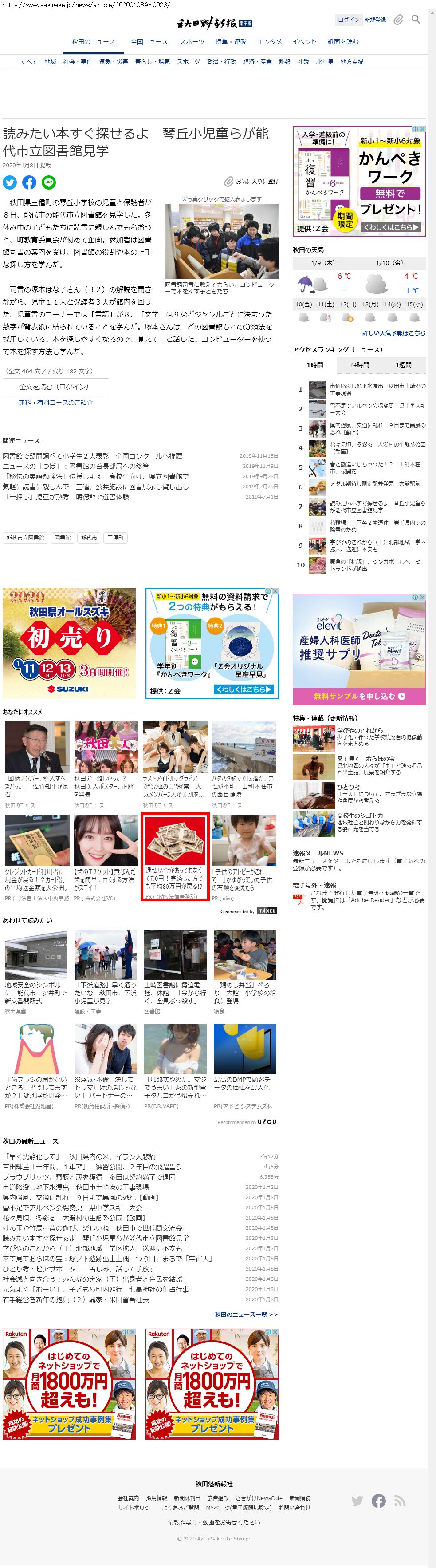This screenshot has height=1568, width=436.
Task: Share the article on Twitter
Action: pos(10,182)
